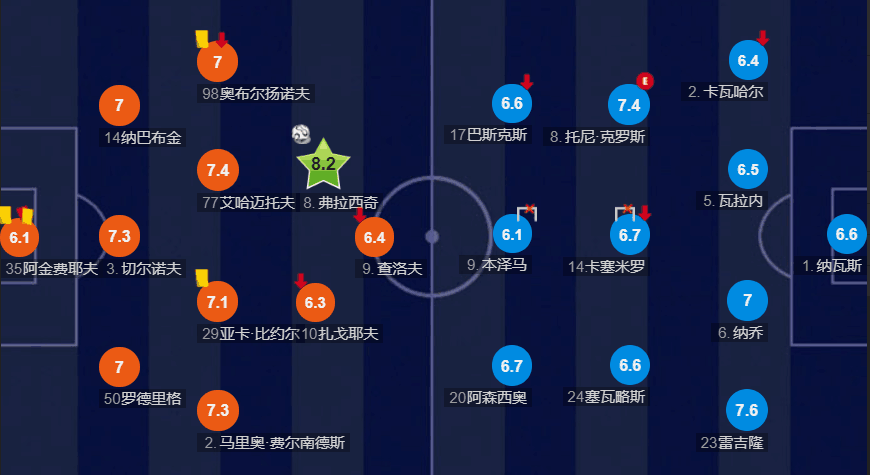Viewport: 870px width, 475px height.
Task: Open 50 罗德里格's player info
Action: pyautogui.click(x=119, y=367)
